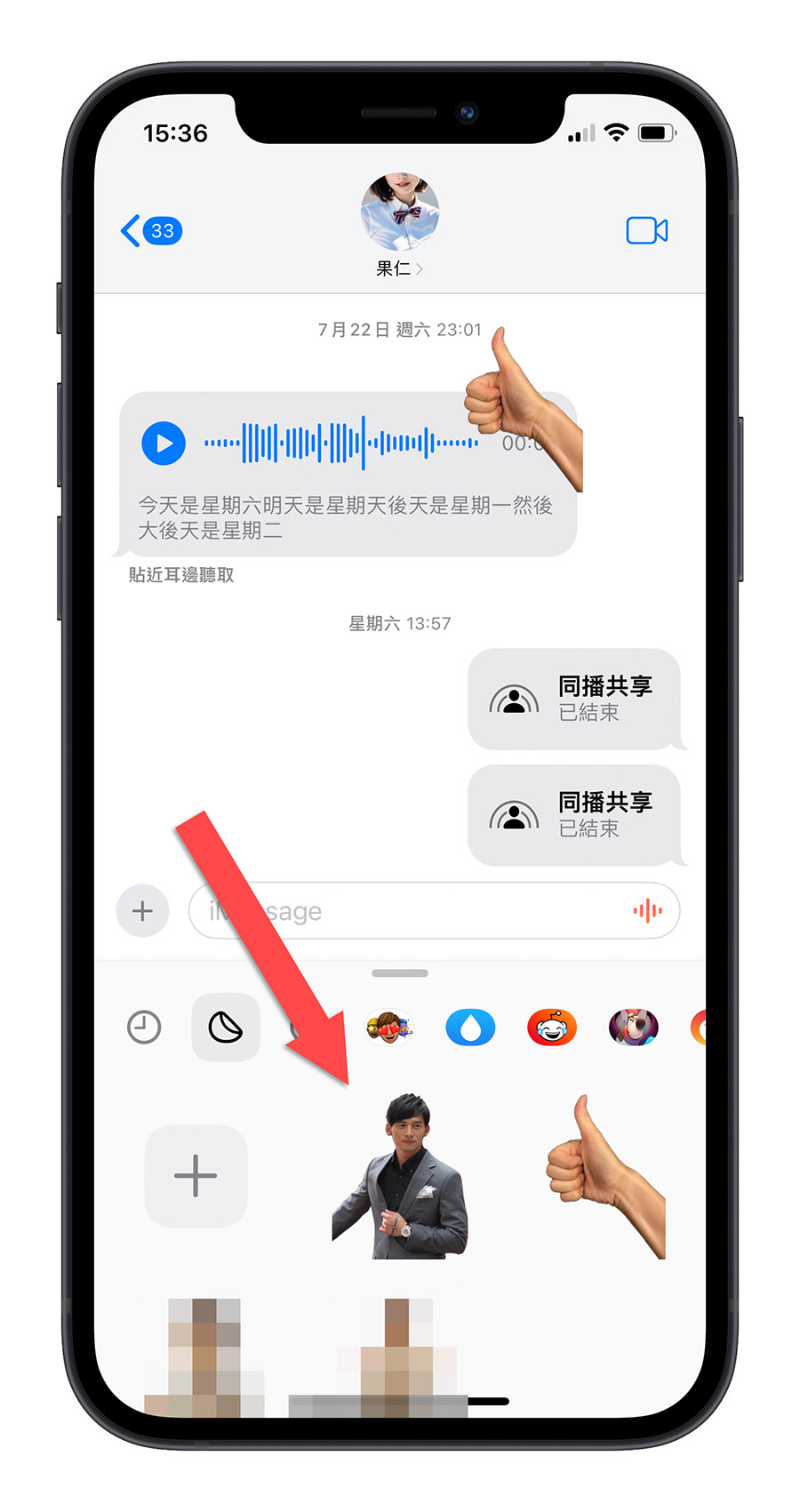Image resolution: width=800 pixels, height=1512 pixels.
Task: Open the first 同播共享 message bubble
Action: [574, 699]
